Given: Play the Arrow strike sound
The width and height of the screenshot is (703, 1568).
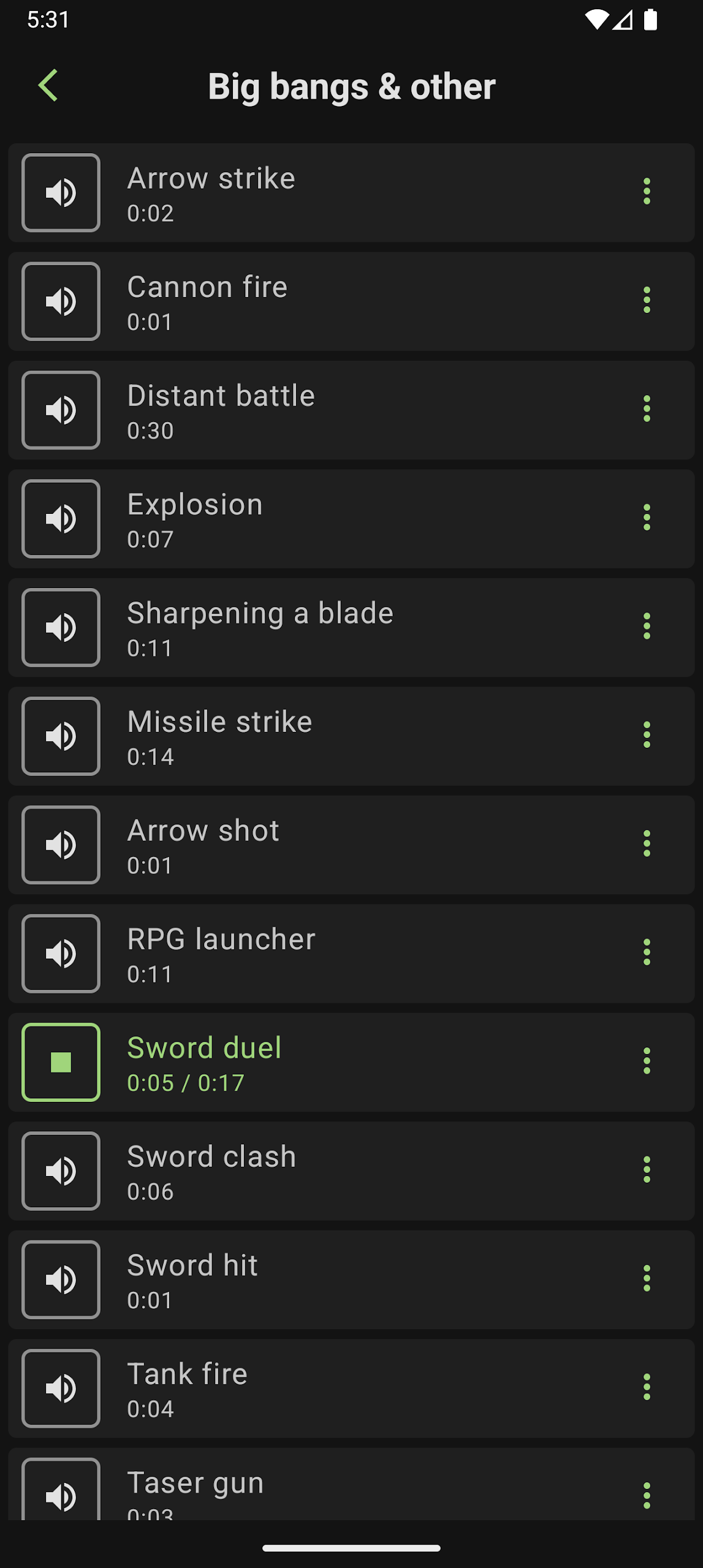Looking at the screenshot, I should pyautogui.click(x=61, y=192).
